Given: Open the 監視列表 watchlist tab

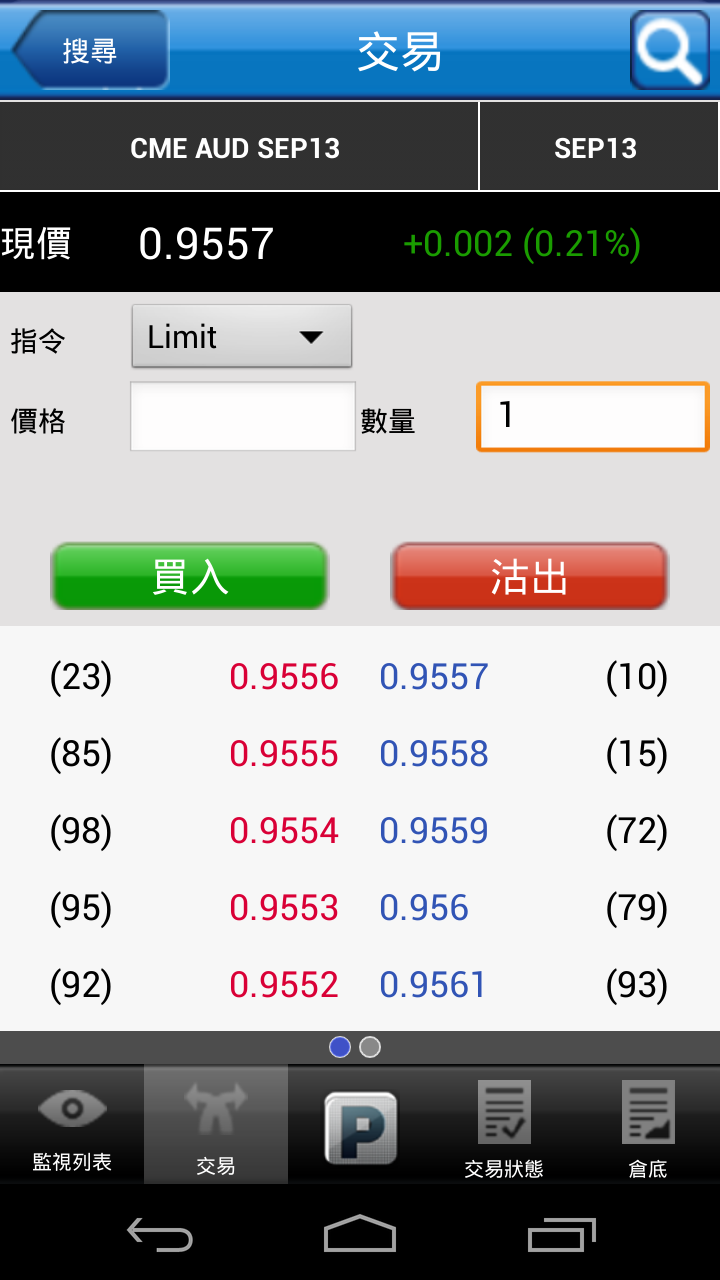Looking at the screenshot, I should coord(72,1125).
